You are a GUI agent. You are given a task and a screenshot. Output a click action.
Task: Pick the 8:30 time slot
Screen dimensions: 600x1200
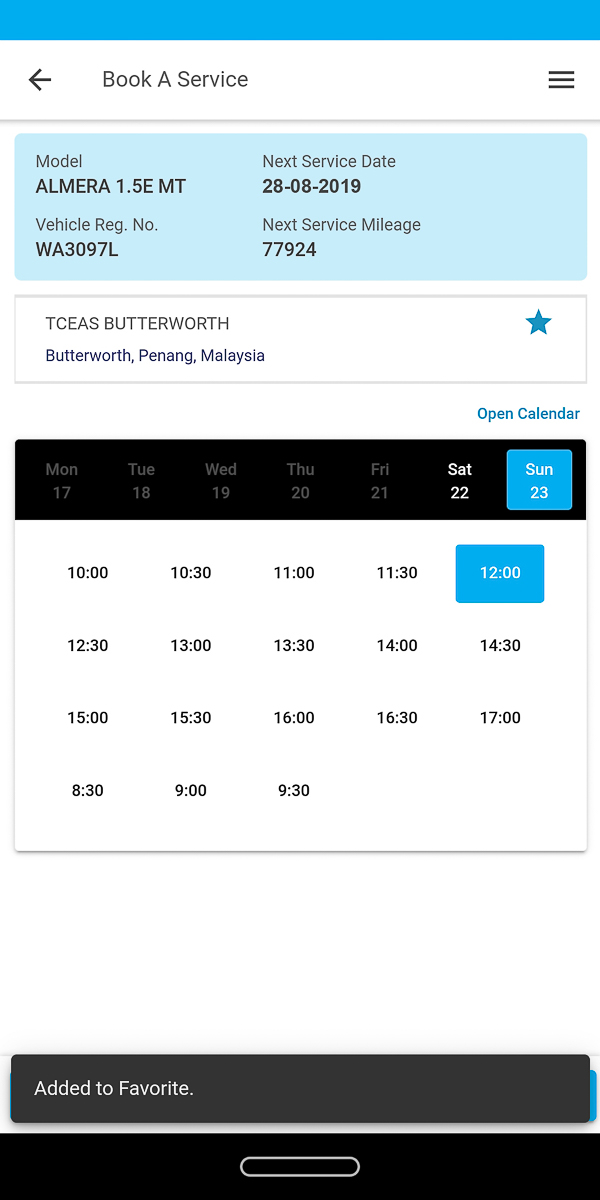pos(88,790)
